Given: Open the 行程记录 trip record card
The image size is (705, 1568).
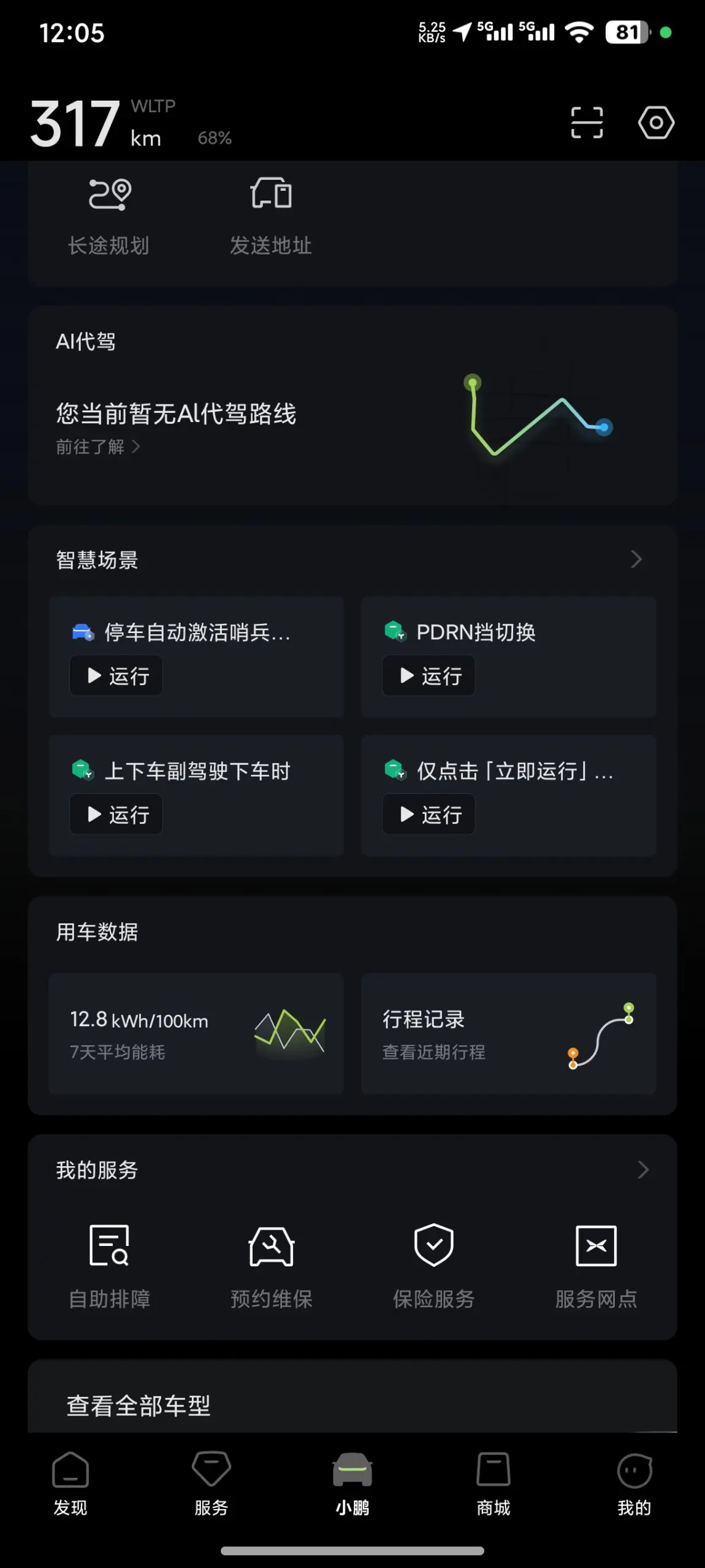Looking at the screenshot, I should click(508, 1033).
